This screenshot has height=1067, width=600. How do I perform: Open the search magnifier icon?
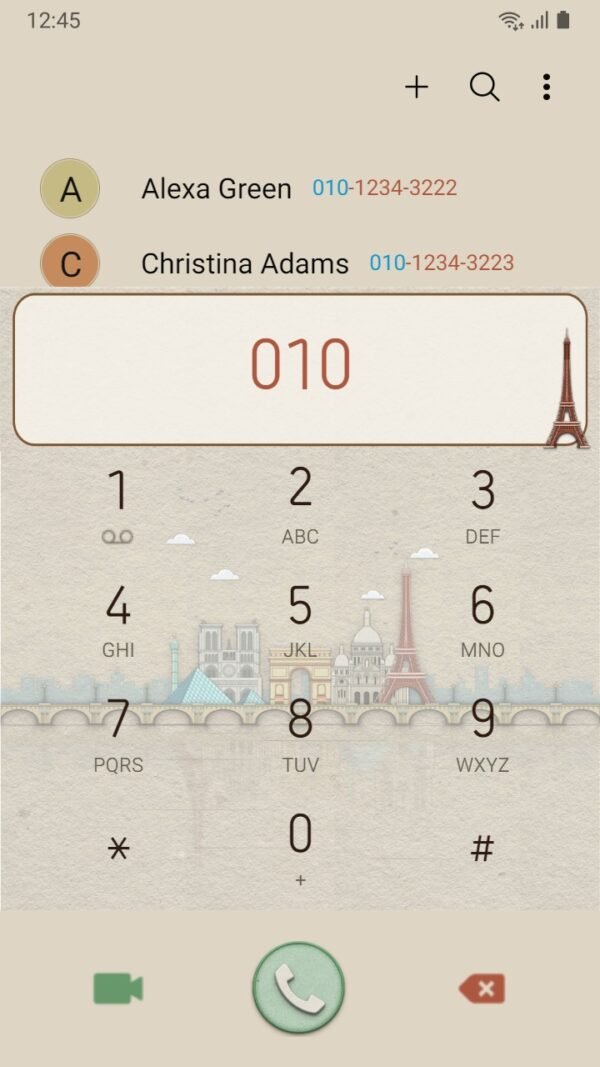tap(484, 87)
